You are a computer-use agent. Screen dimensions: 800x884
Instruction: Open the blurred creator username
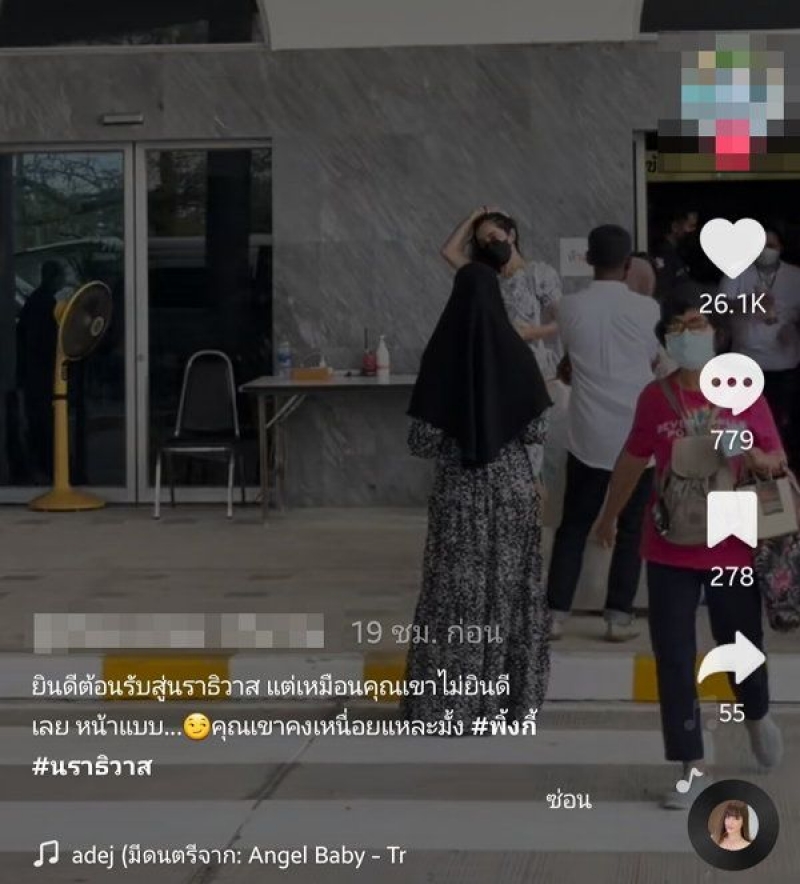[178, 632]
